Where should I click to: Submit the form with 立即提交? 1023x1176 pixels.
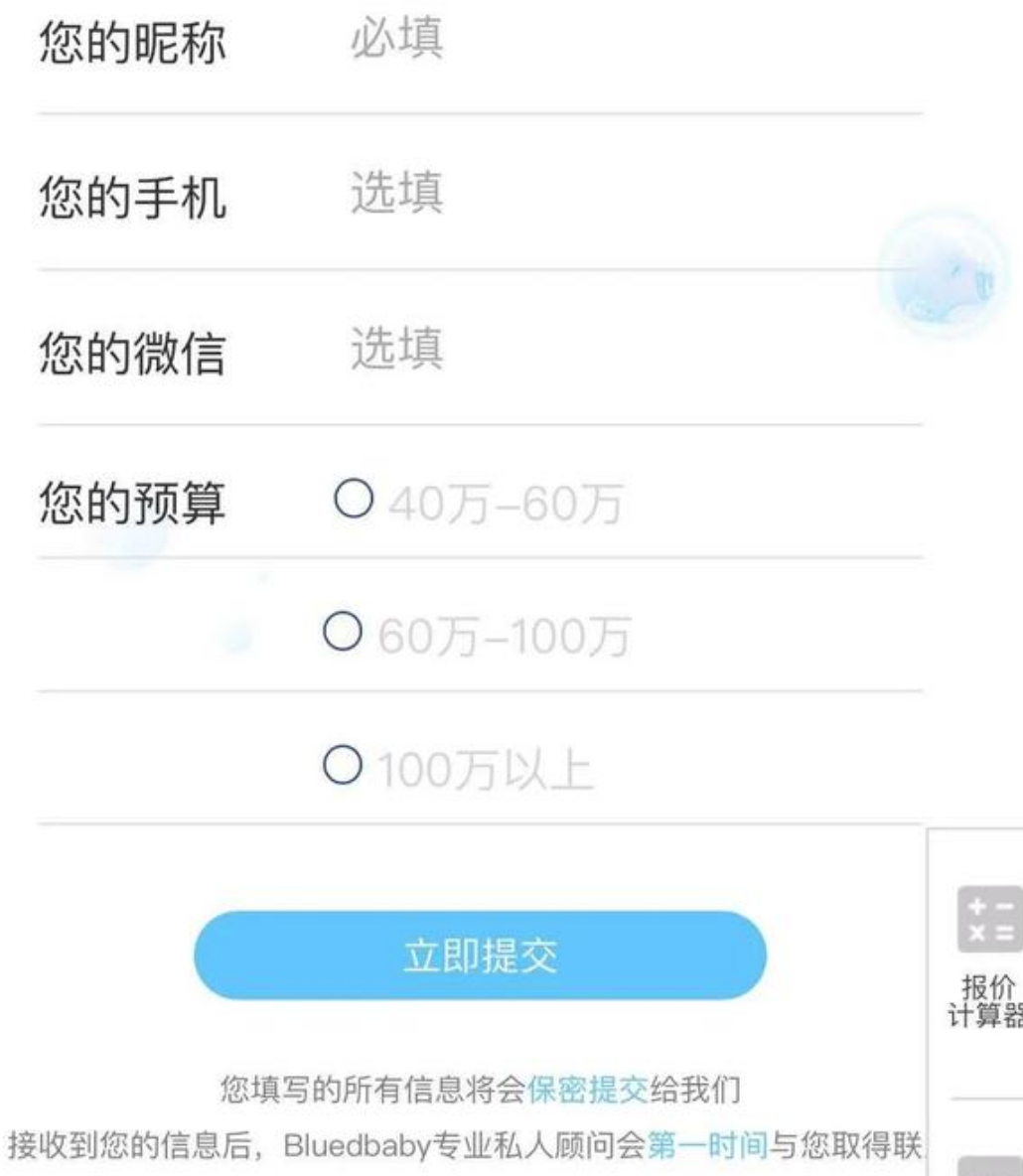480,955
